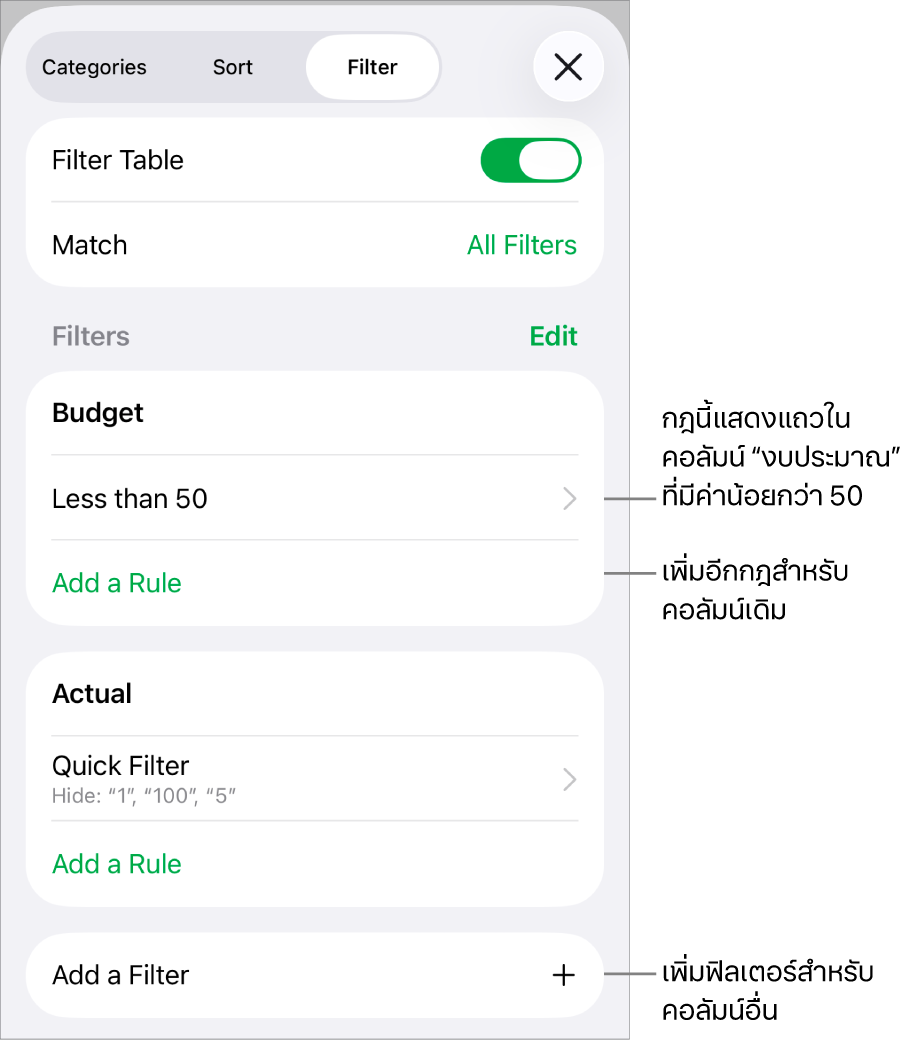Image resolution: width=916 pixels, height=1041 pixels.
Task: Turn off the Filter Table switch
Action: 530,161
